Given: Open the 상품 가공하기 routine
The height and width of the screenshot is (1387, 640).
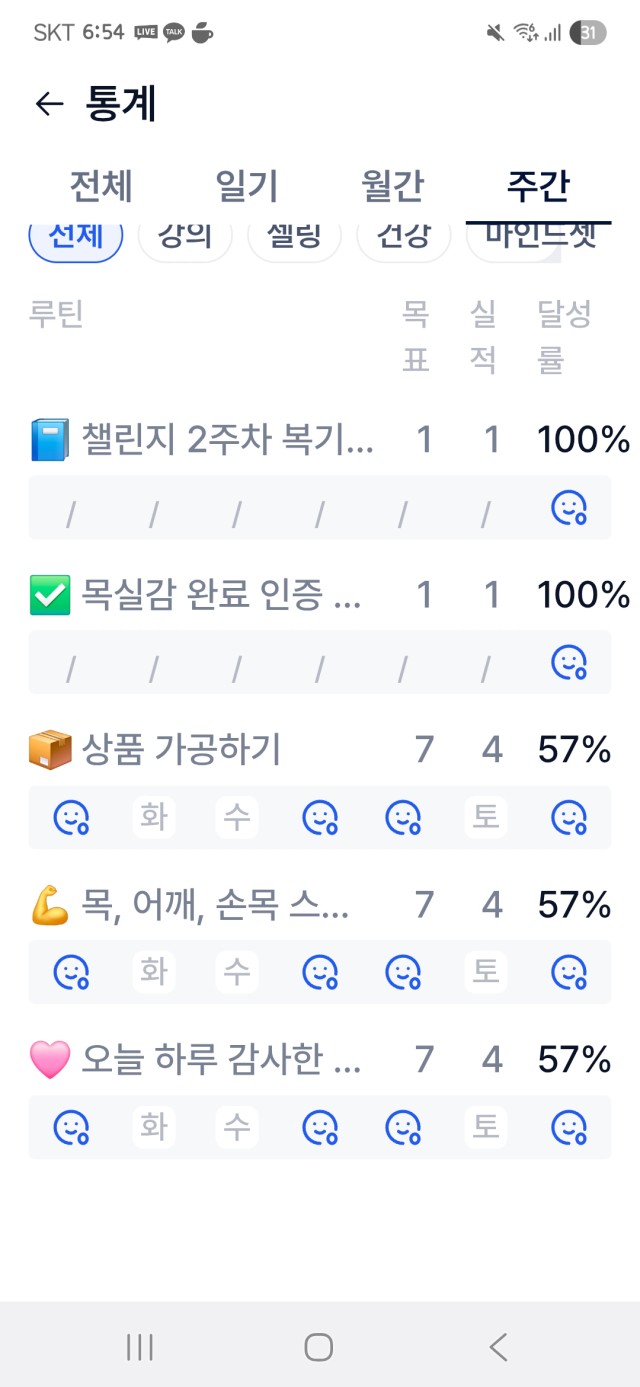Looking at the screenshot, I should pyautogui.click(x=320, y=750).
